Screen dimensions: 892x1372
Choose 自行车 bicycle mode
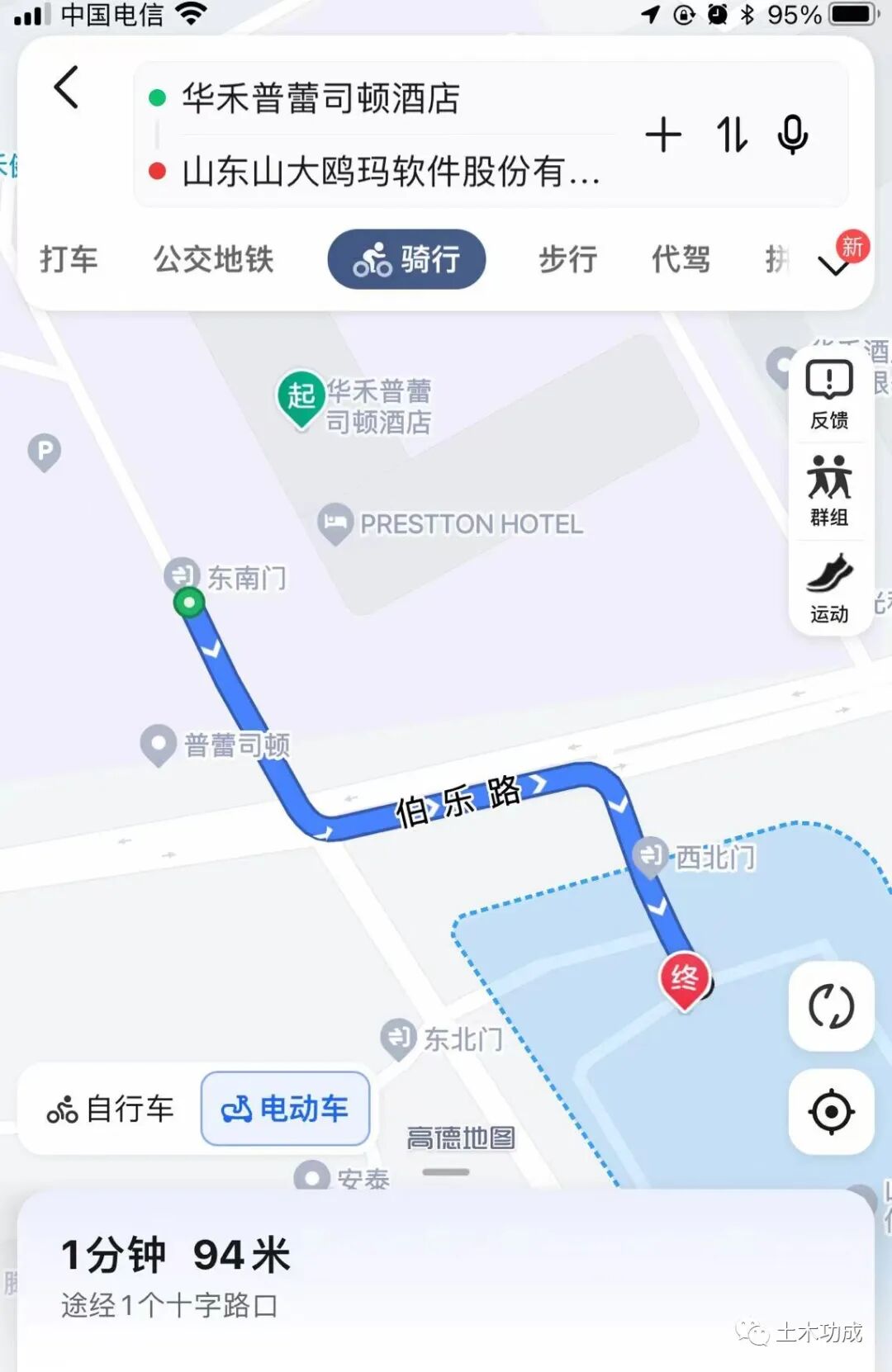[111, 1109]
